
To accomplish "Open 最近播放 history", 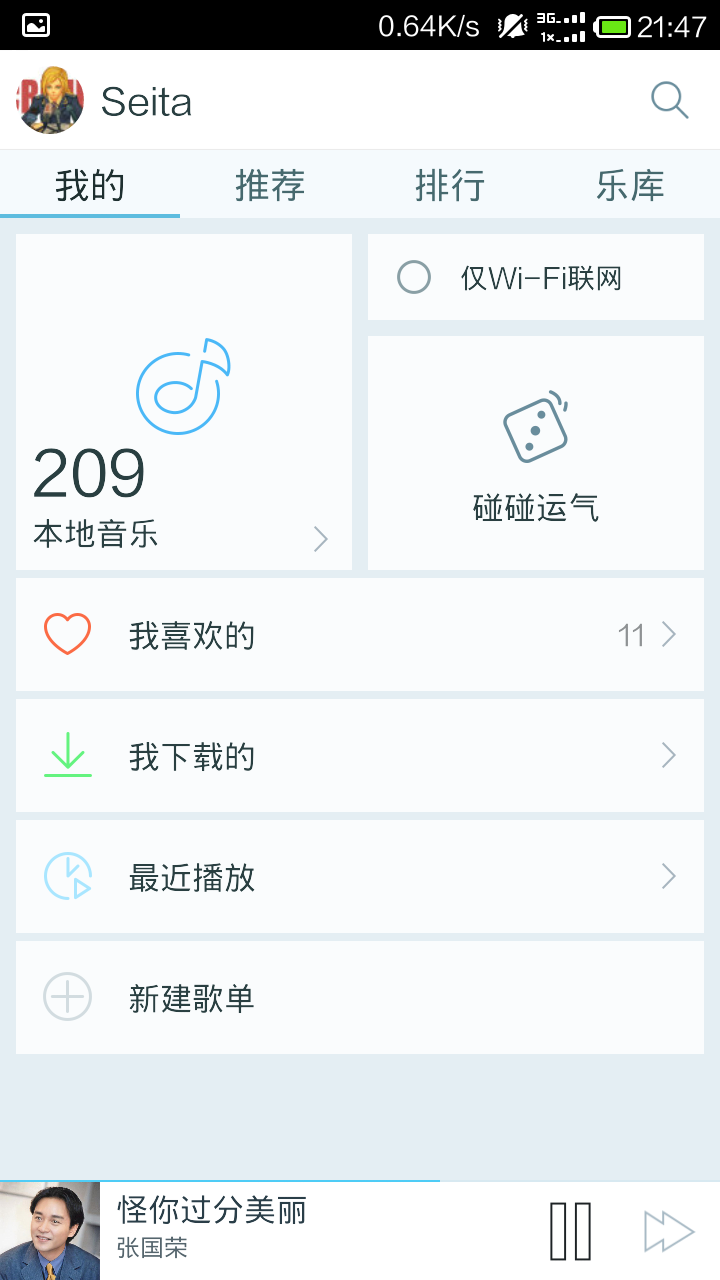I will 360,877.
